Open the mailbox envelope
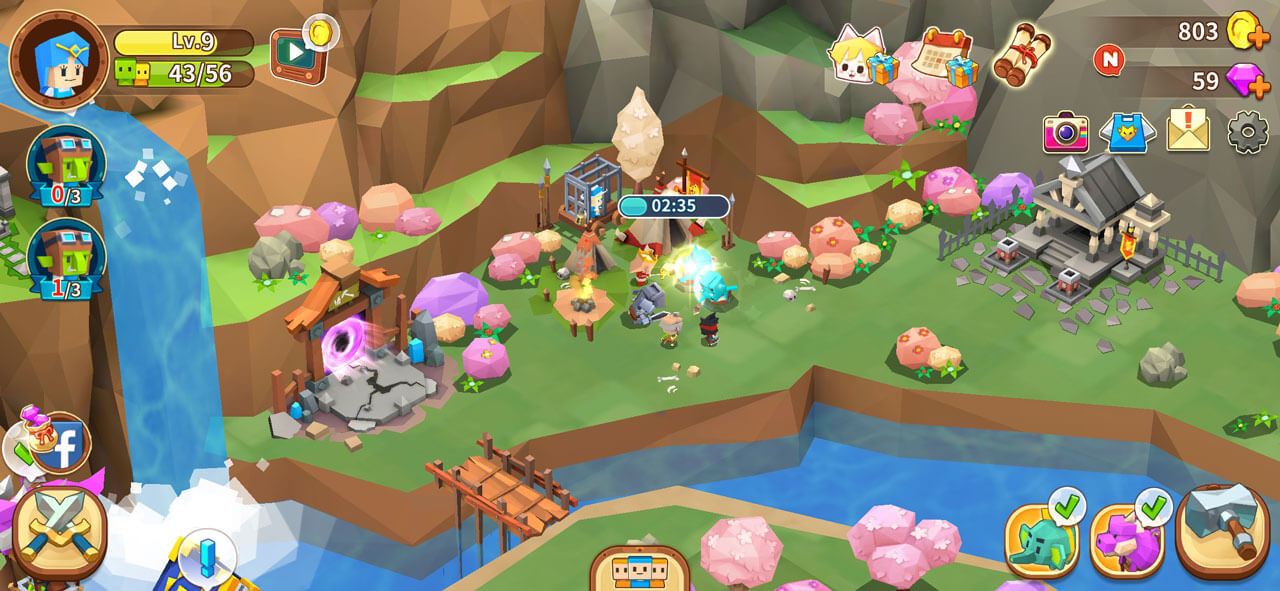This screenshot has width=1280, height=591. click(x=1188, y=131)
